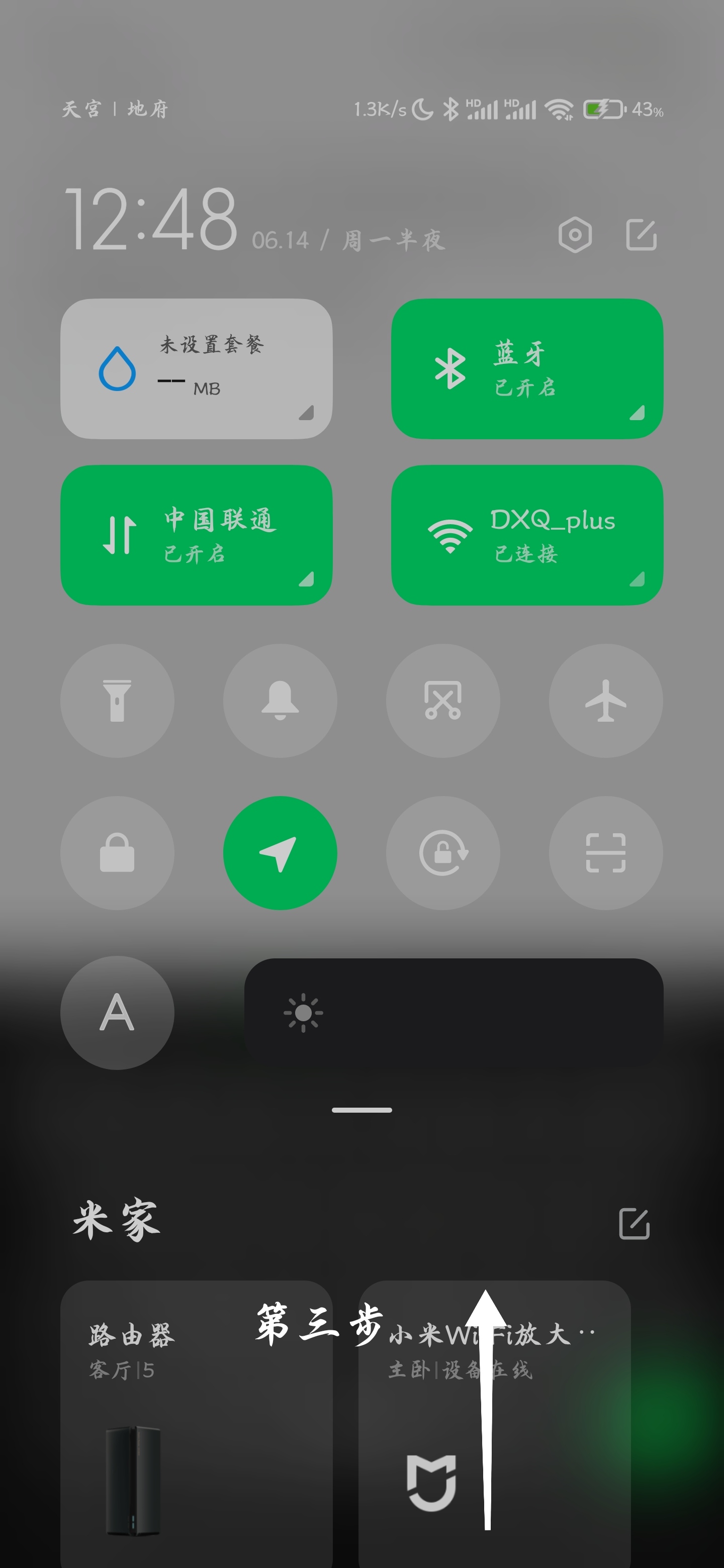724x1568 pixels.
Task: Edit the 米家 device cards
Action: coord(634,1223)
